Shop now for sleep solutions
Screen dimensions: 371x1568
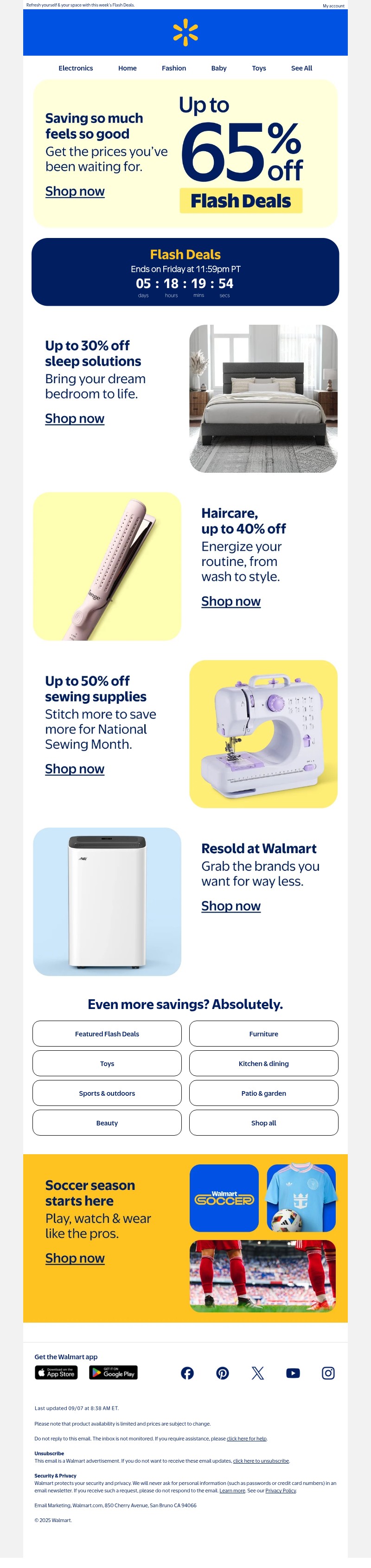(75, 418)
